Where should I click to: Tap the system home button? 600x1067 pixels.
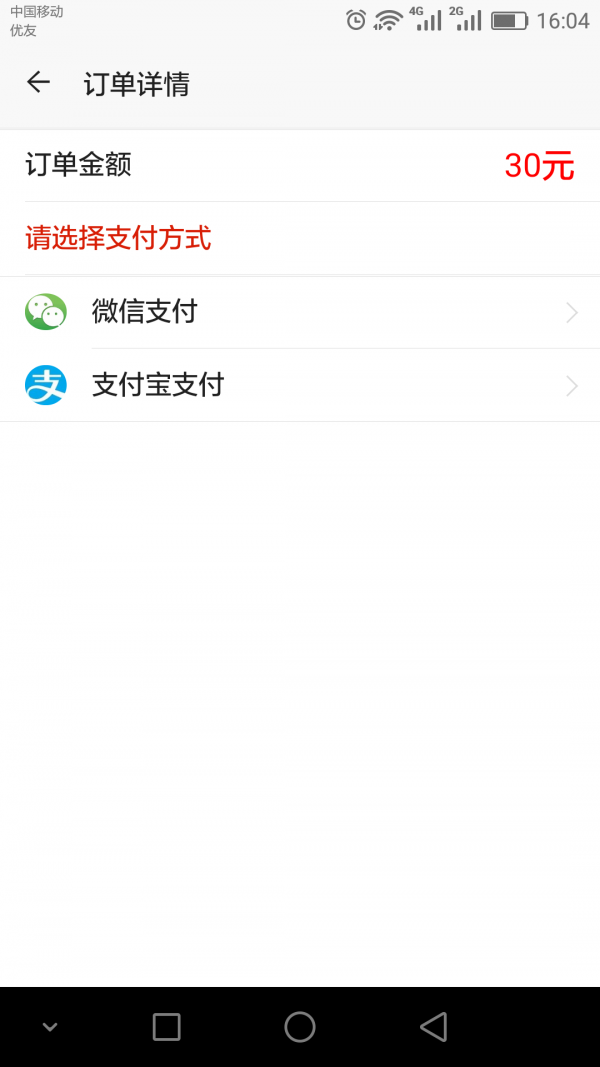pyautogui.click(x=300, y=1027)
